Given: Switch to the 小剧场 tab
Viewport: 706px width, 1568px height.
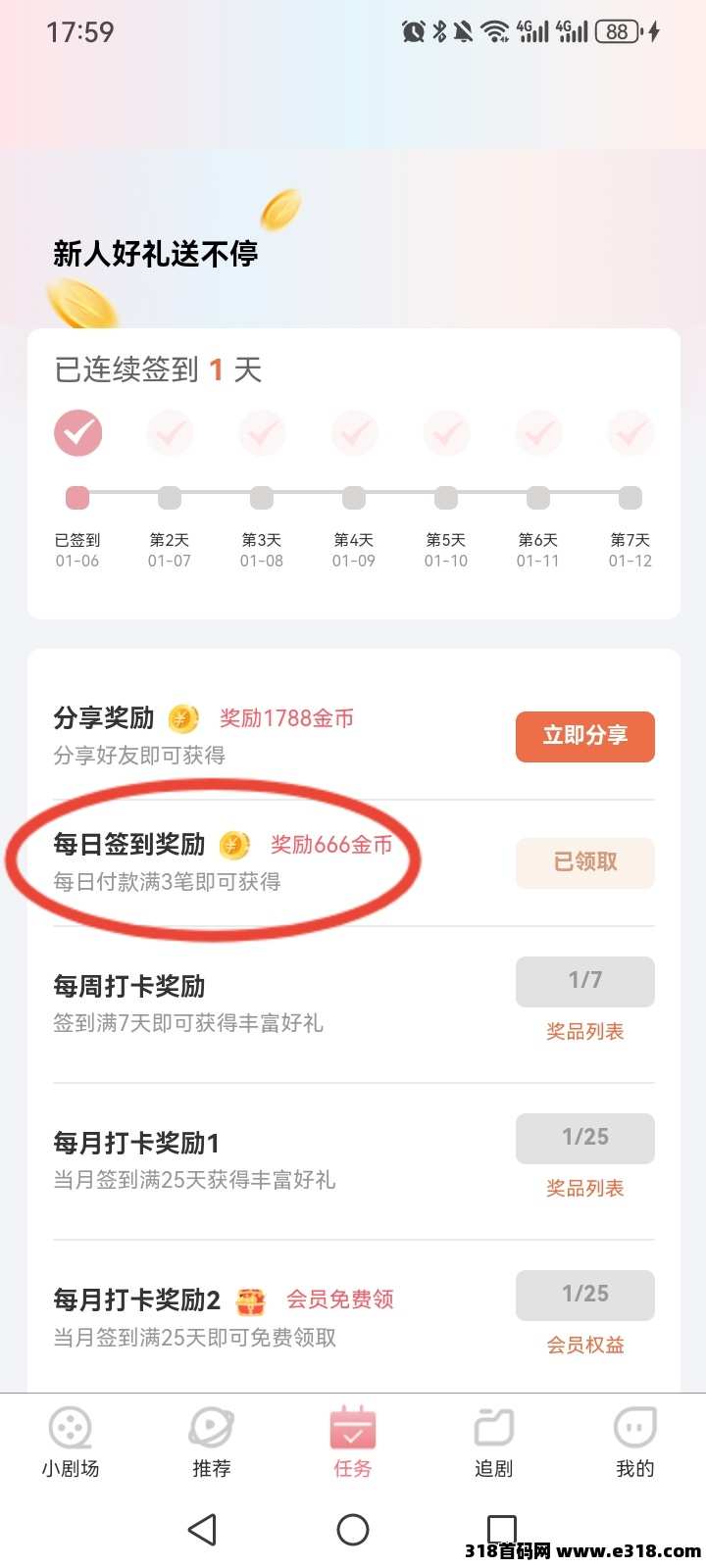Looking at the screenshot, I should (x=71, y=1442).
